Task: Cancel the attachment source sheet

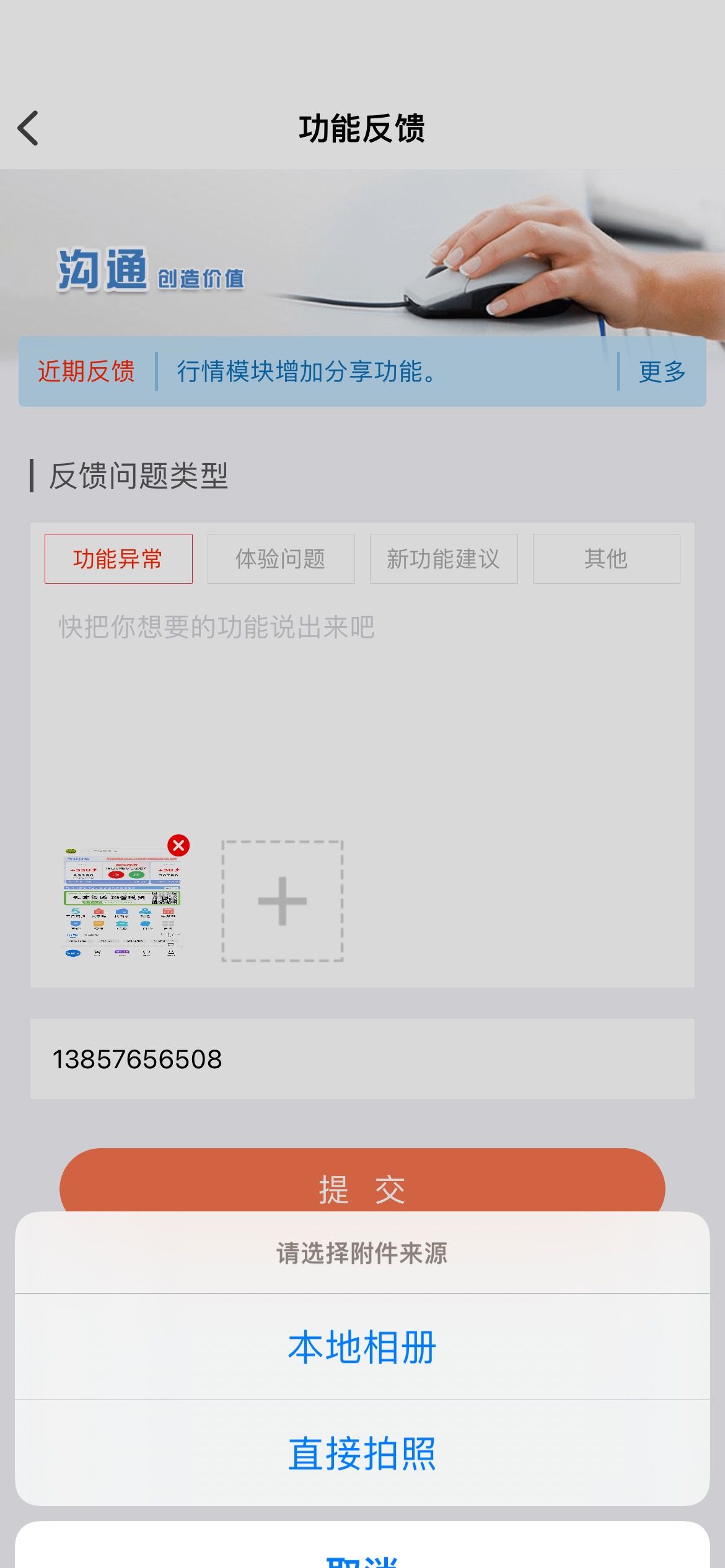Action: click(x=362, y=1548)
